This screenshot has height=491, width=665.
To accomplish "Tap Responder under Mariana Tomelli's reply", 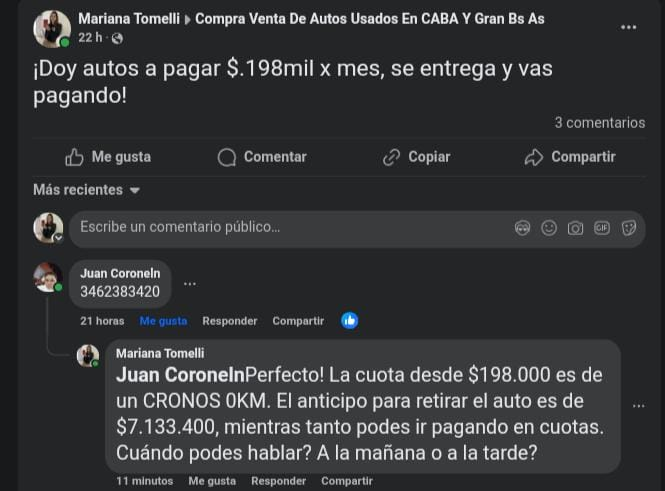I will coord(278,481).
